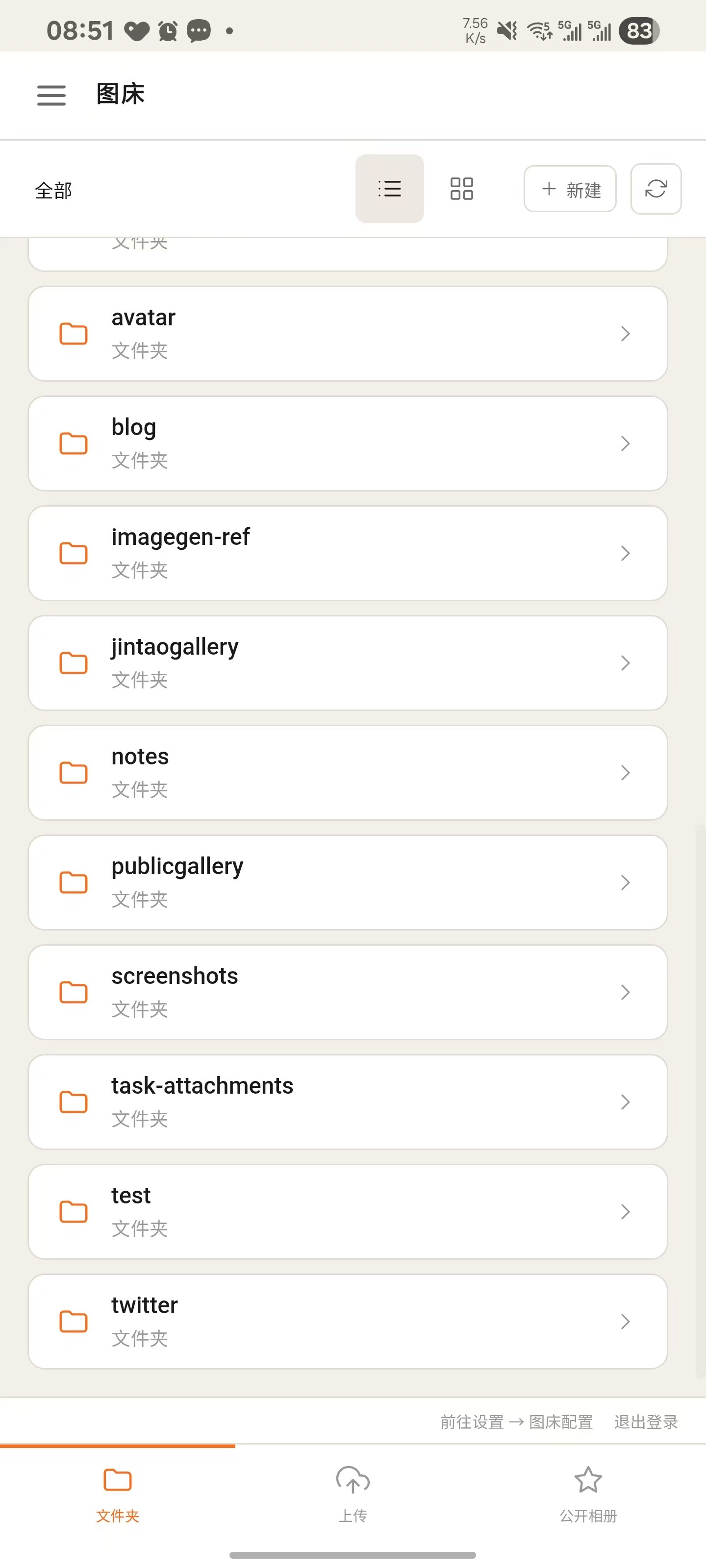Go to 前往设置 → 图床配置
The height and width of the screenshot is (1568, 706).
pyautogui.click(x=517, y=1422)
